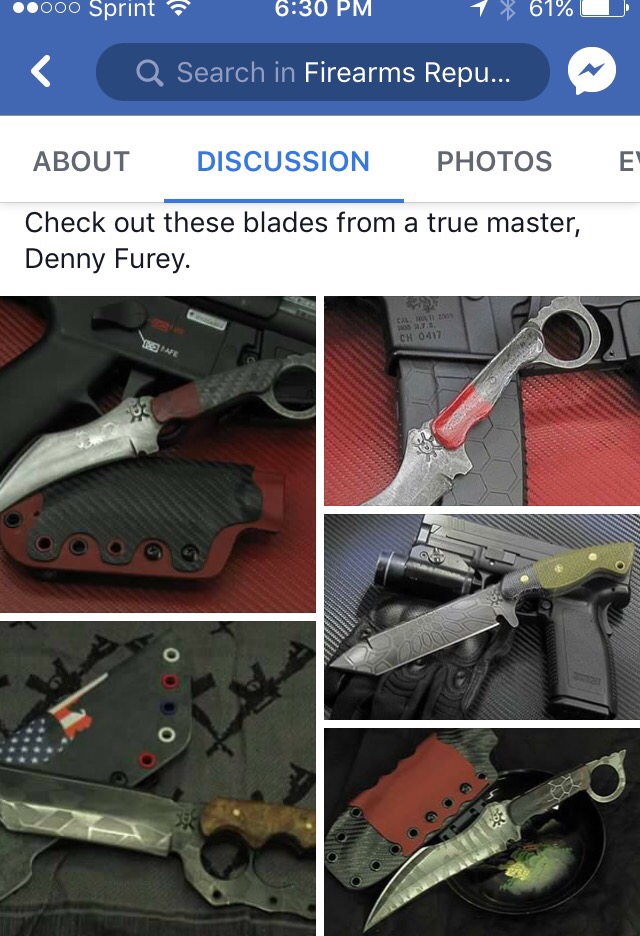Image resolution: width=640 pixels, height=936 pixels.
Task: Search in the Firearms group
Action: pyautogui.click(x=322, y=73)
